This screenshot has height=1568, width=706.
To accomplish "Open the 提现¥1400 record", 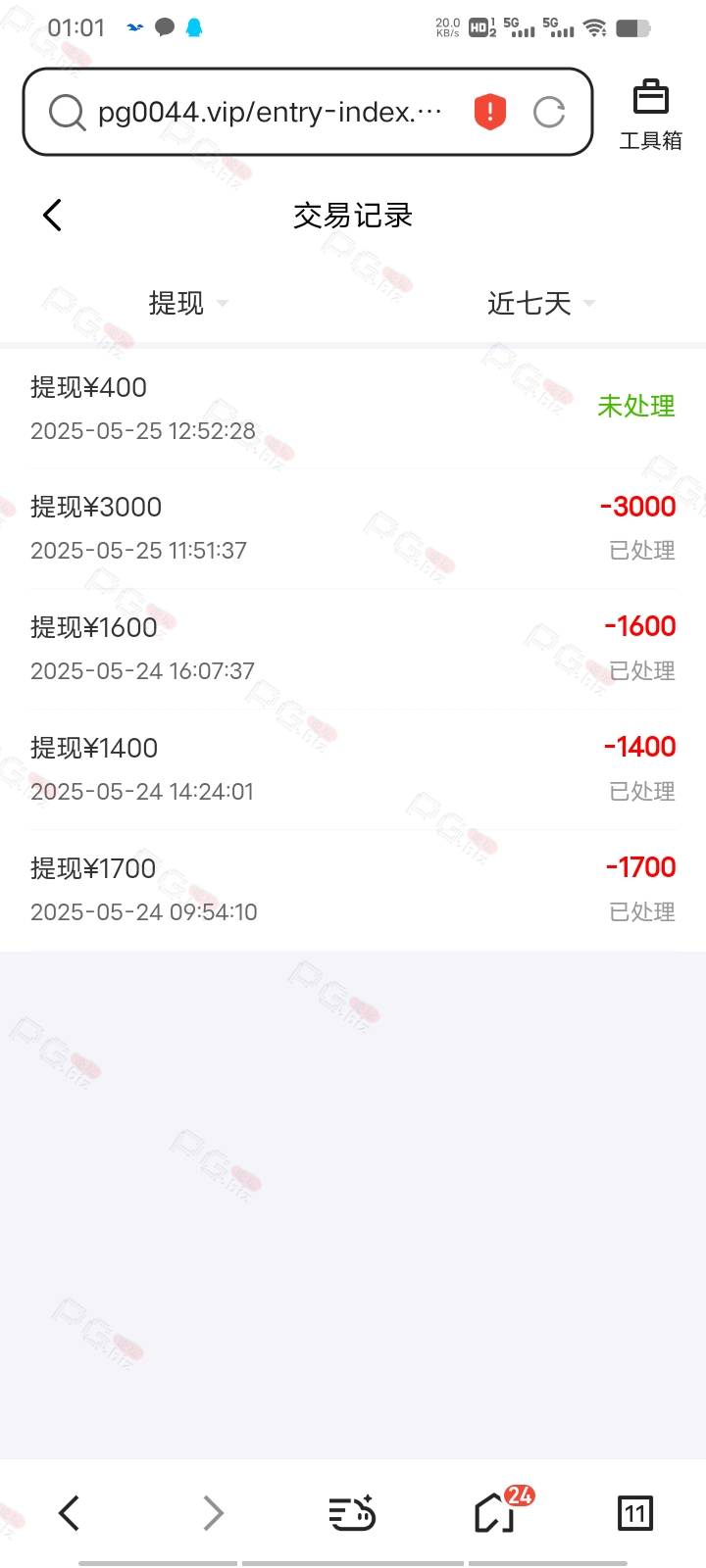I will 353,769.
